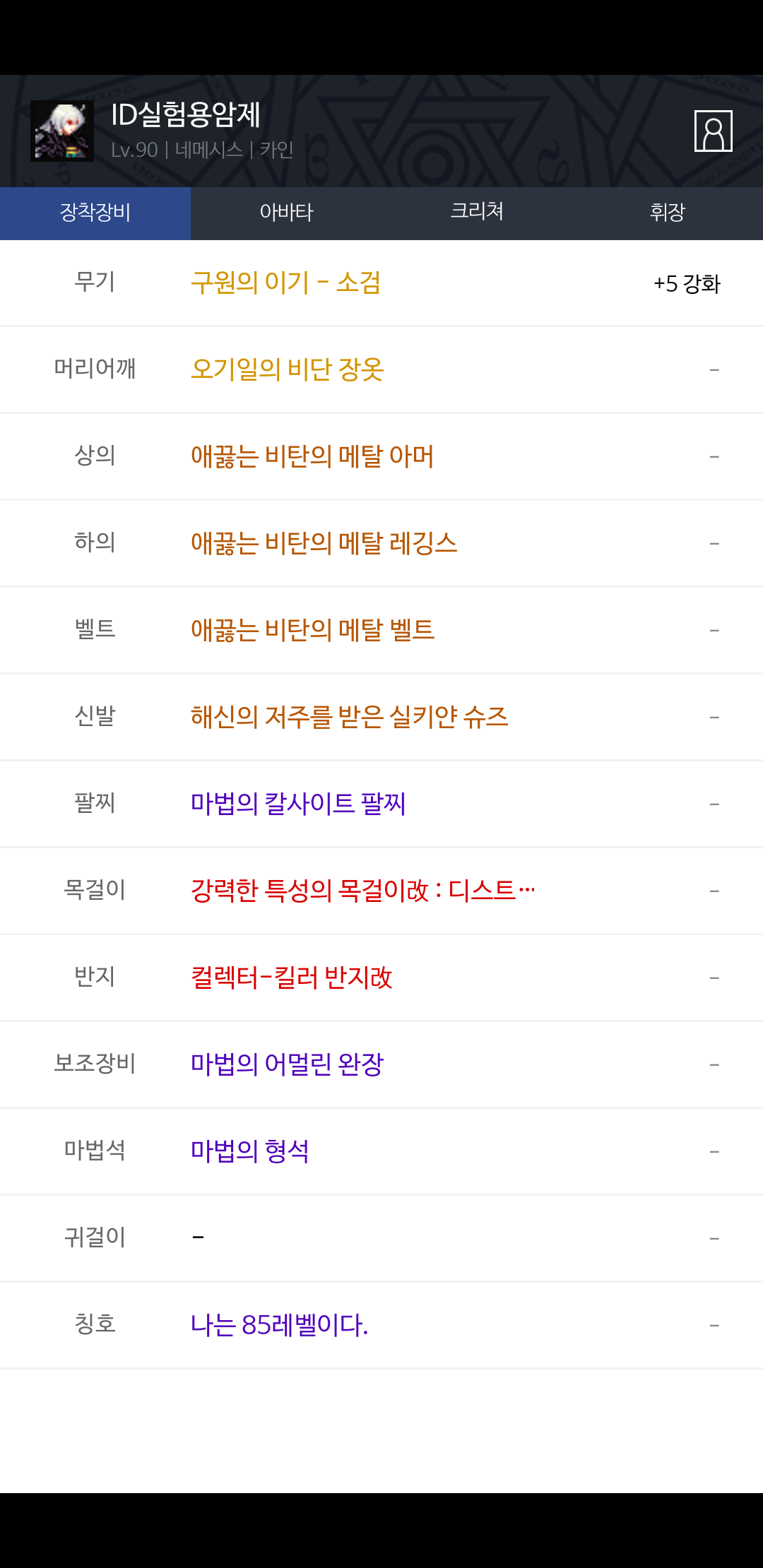
Task: Switch to the 크리쳐 tab
Action: point(477,213)
